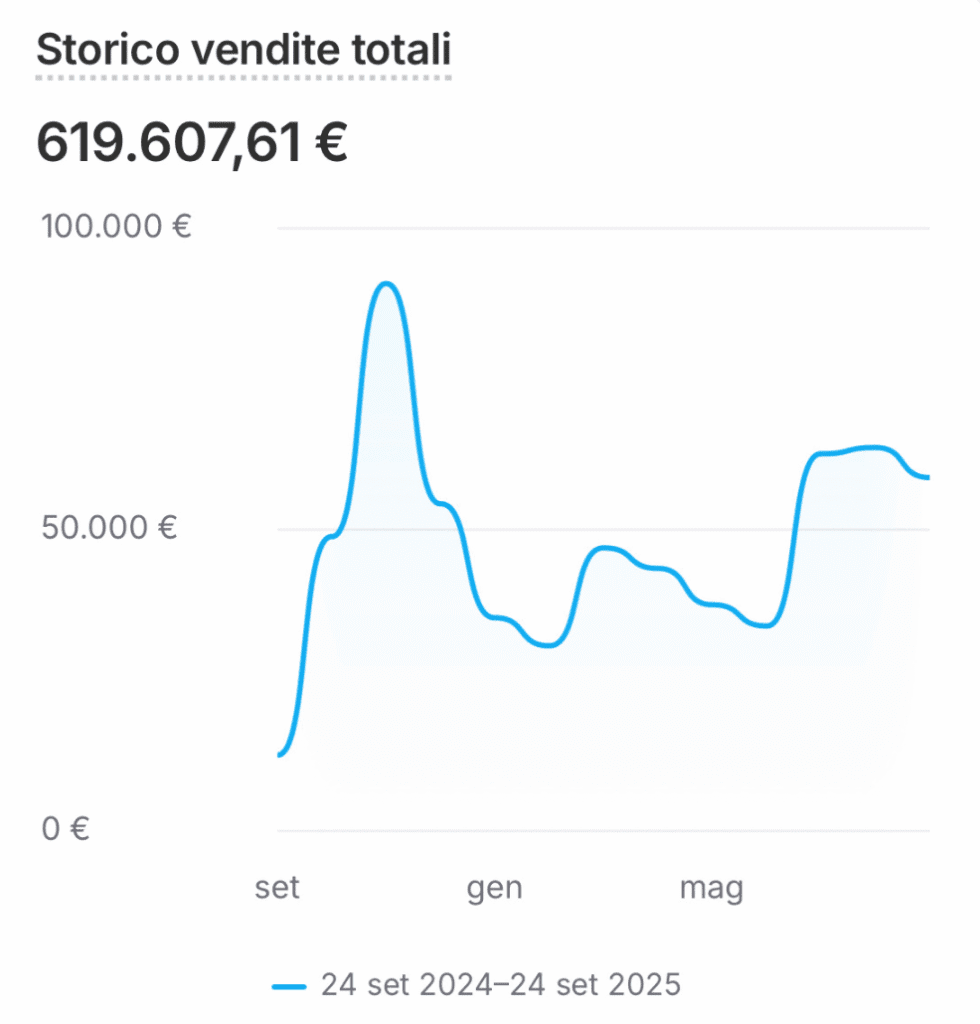Toggle the 24 set 2024–24 set 2025 legend series
Viewport: 980px width, 1024px height.
point(478,985)
